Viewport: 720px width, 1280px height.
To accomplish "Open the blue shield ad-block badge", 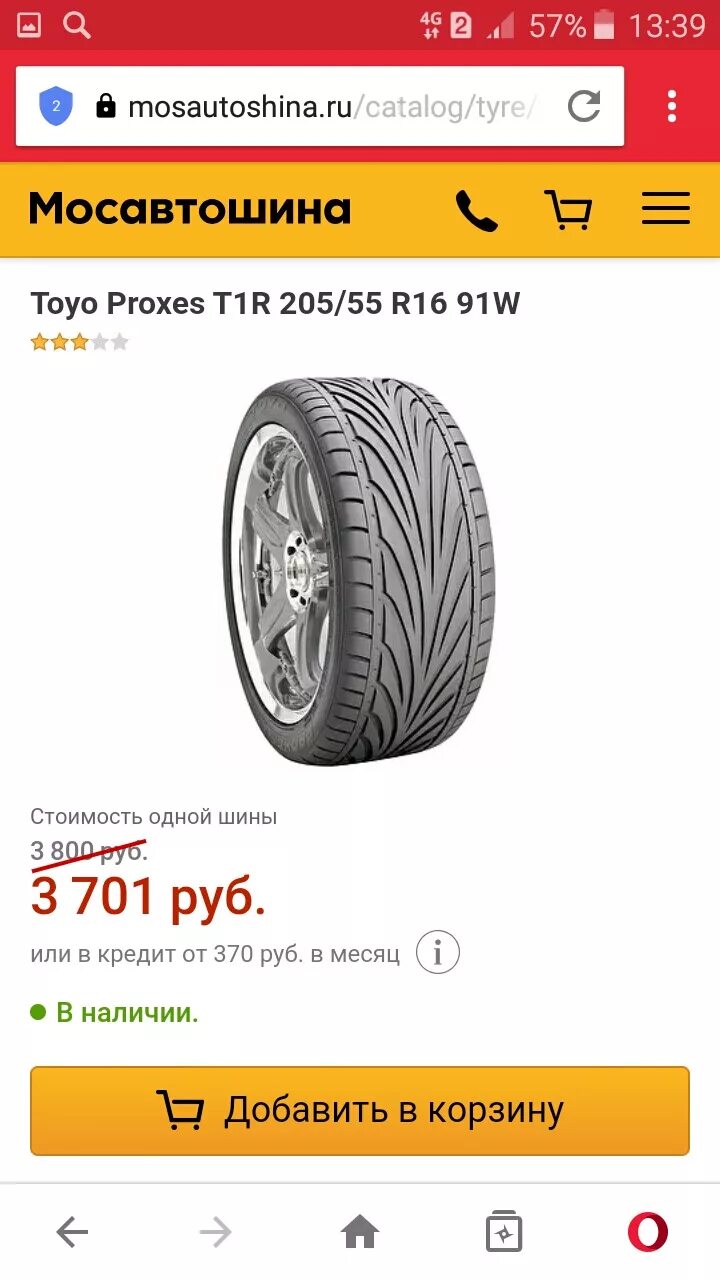I will pos(56,106).
